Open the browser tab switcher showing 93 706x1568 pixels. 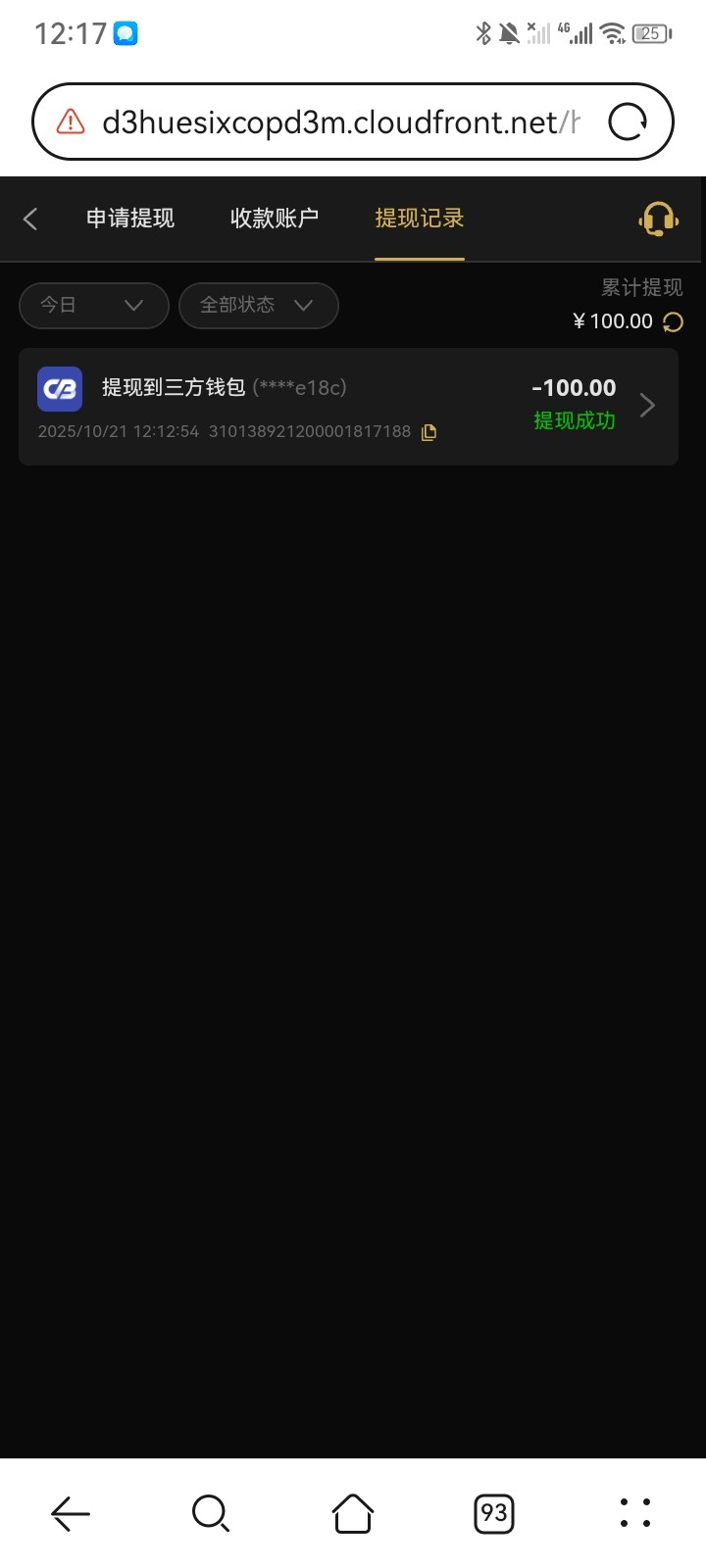494,1513
